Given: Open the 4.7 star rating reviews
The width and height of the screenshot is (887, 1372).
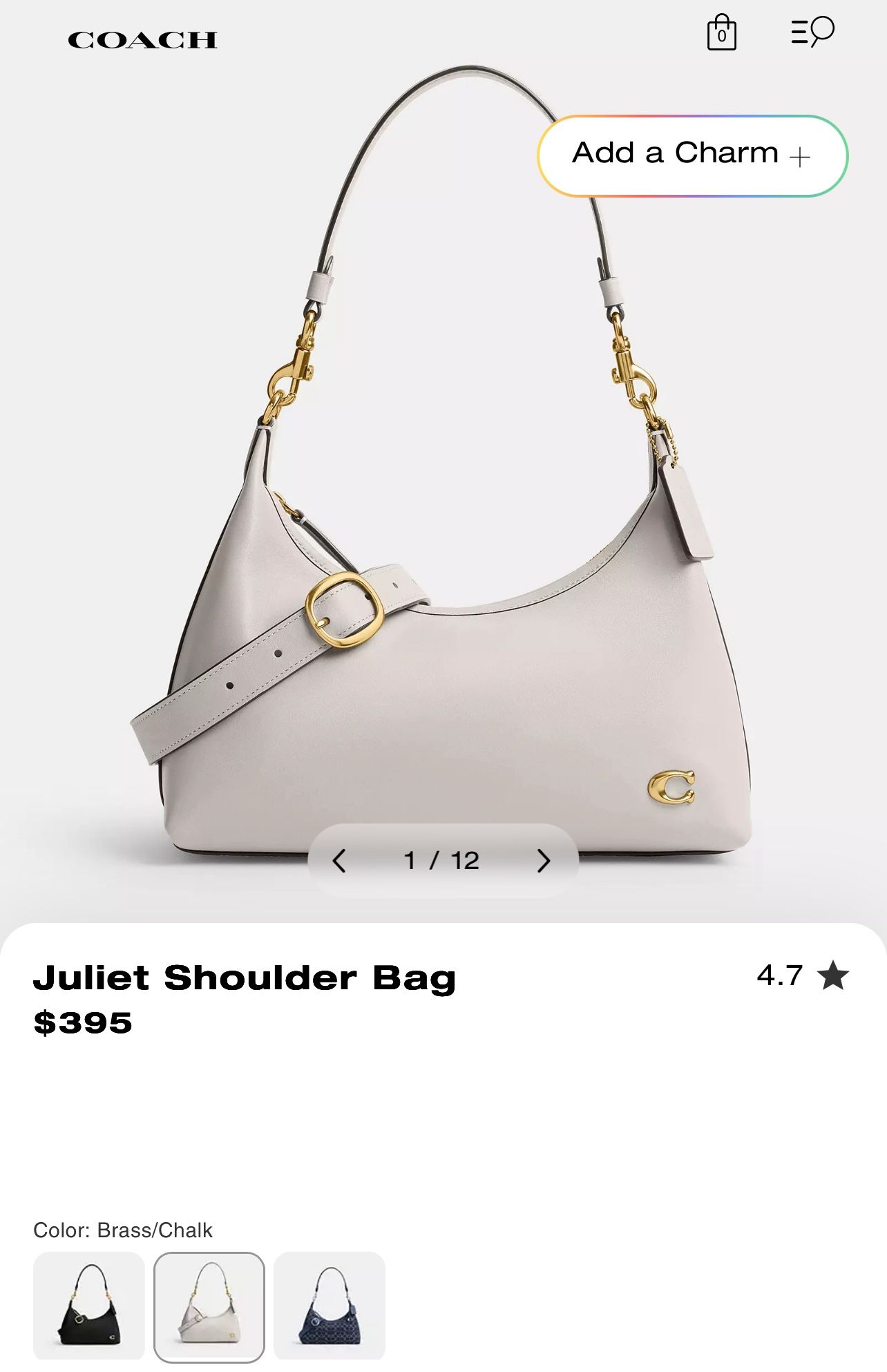Looking at the screenshot, I should coord(802,975).
